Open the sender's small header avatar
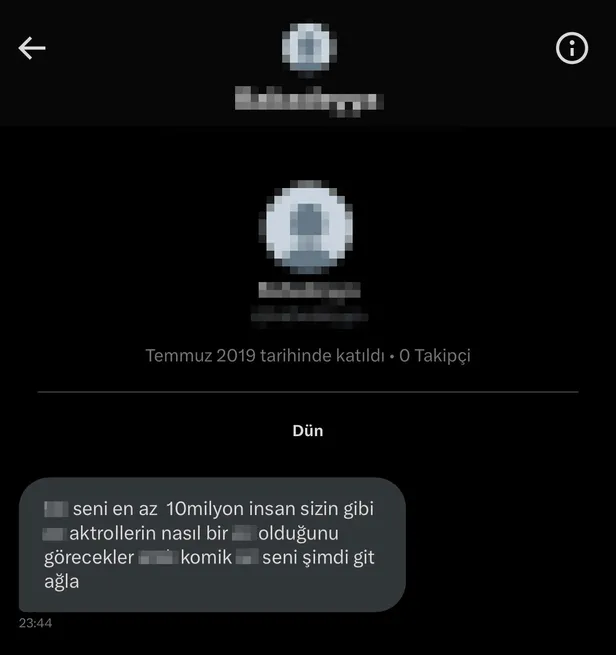Viewport: 616px width, 655px height. pos(308,48)
